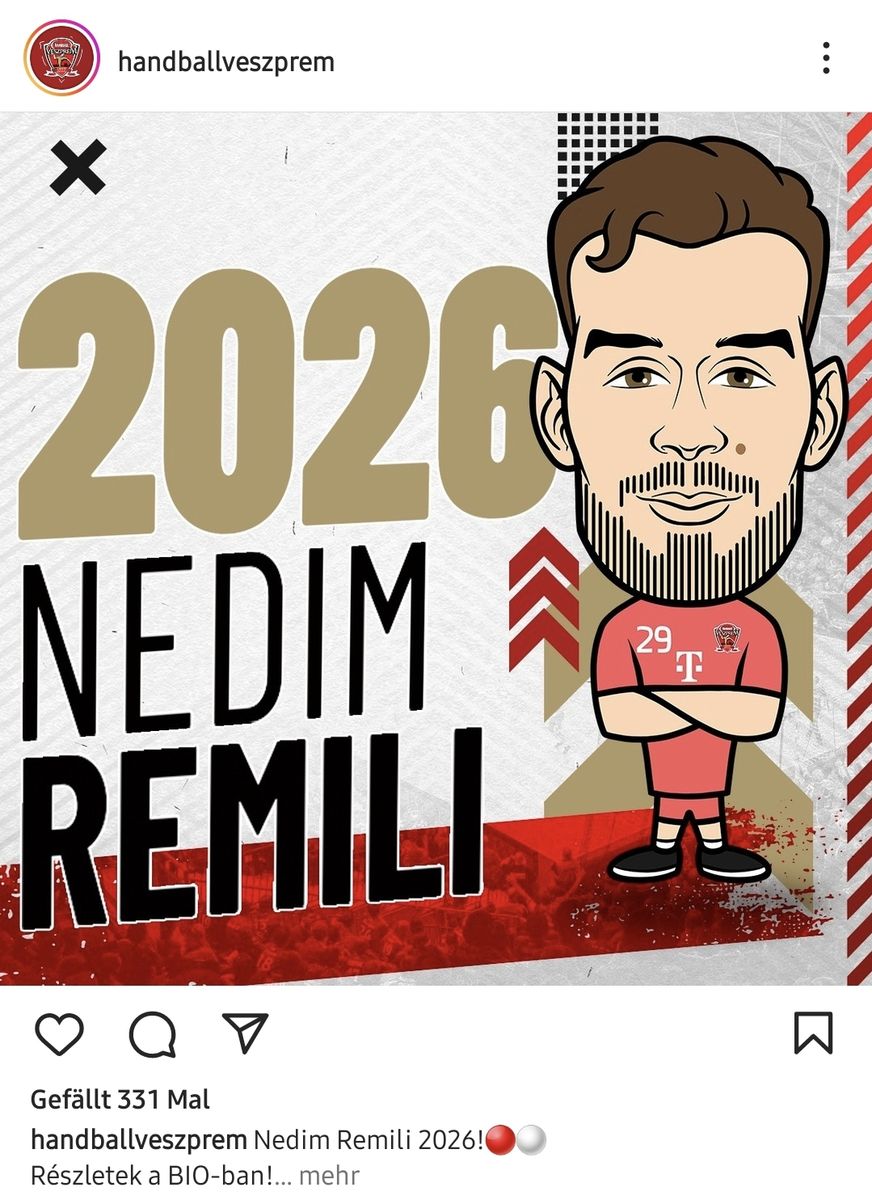Open the Nedim Remili 2026 post image
The height and width of the screenshot is (1200, 872).
[436, 548]
